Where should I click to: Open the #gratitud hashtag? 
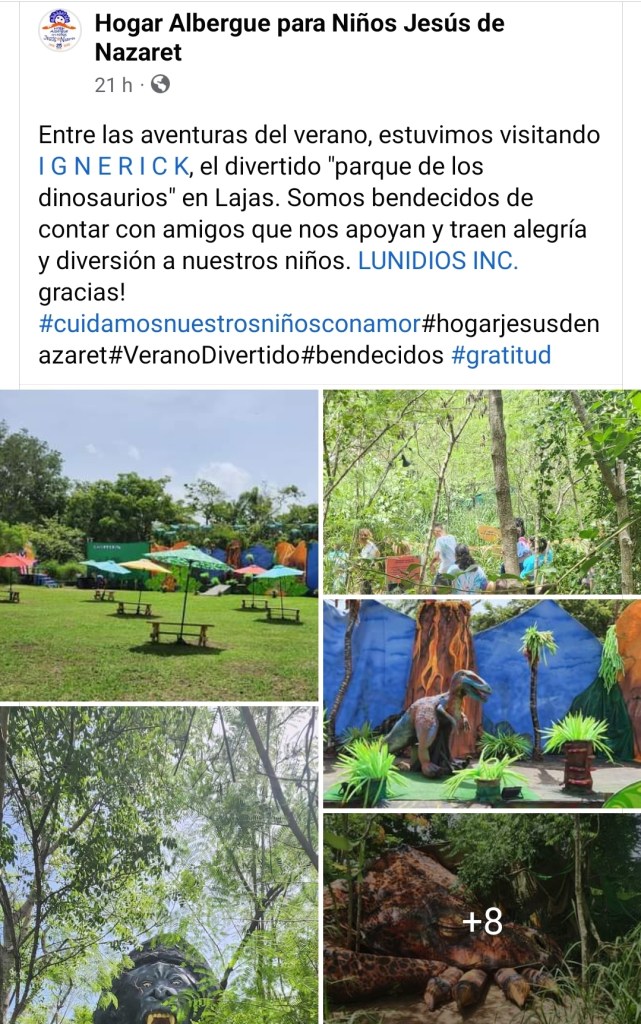point(501,355)
